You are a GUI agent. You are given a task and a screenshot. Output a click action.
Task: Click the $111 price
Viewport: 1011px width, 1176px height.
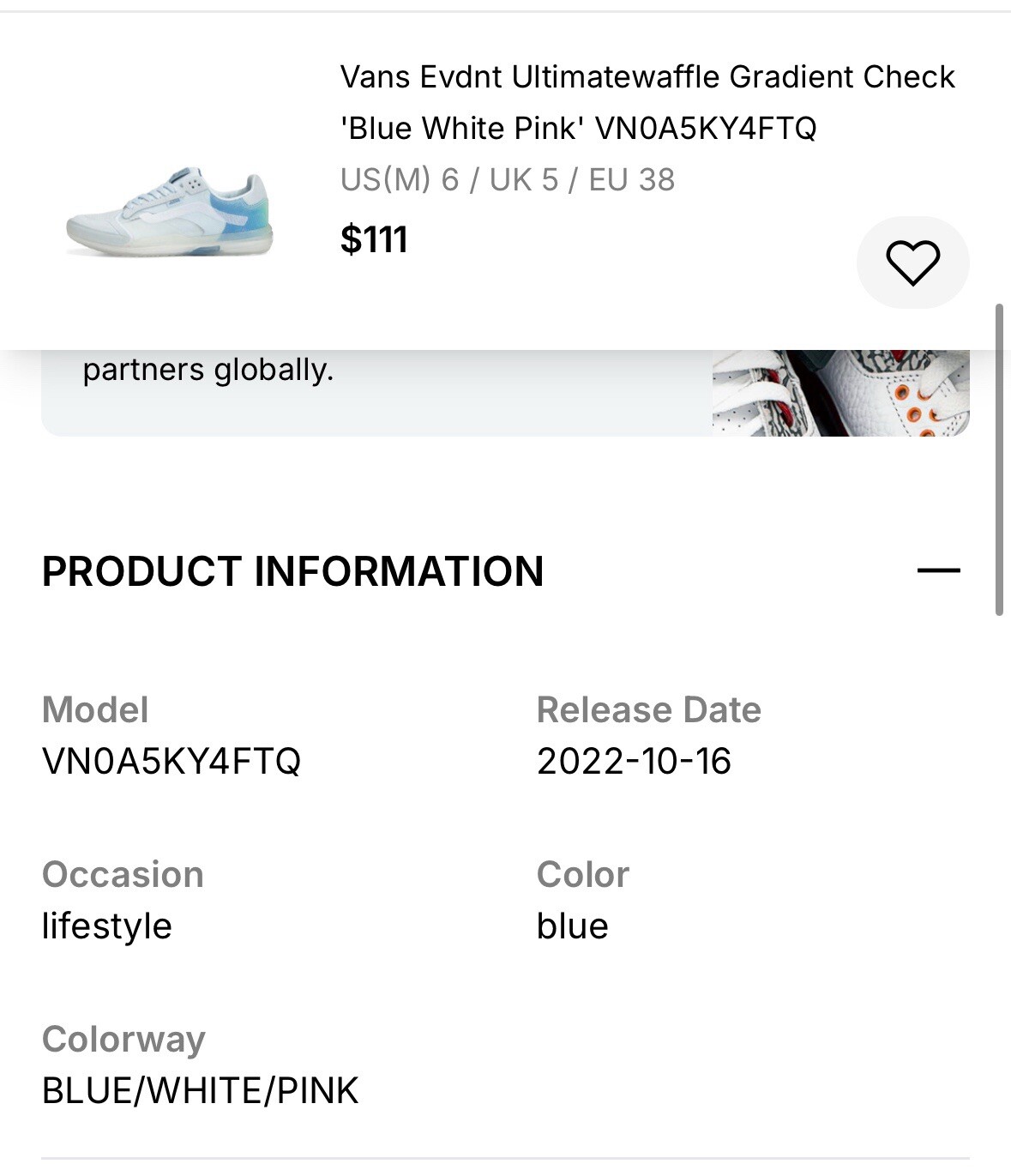pyautogui.click(x=375, y=242)
